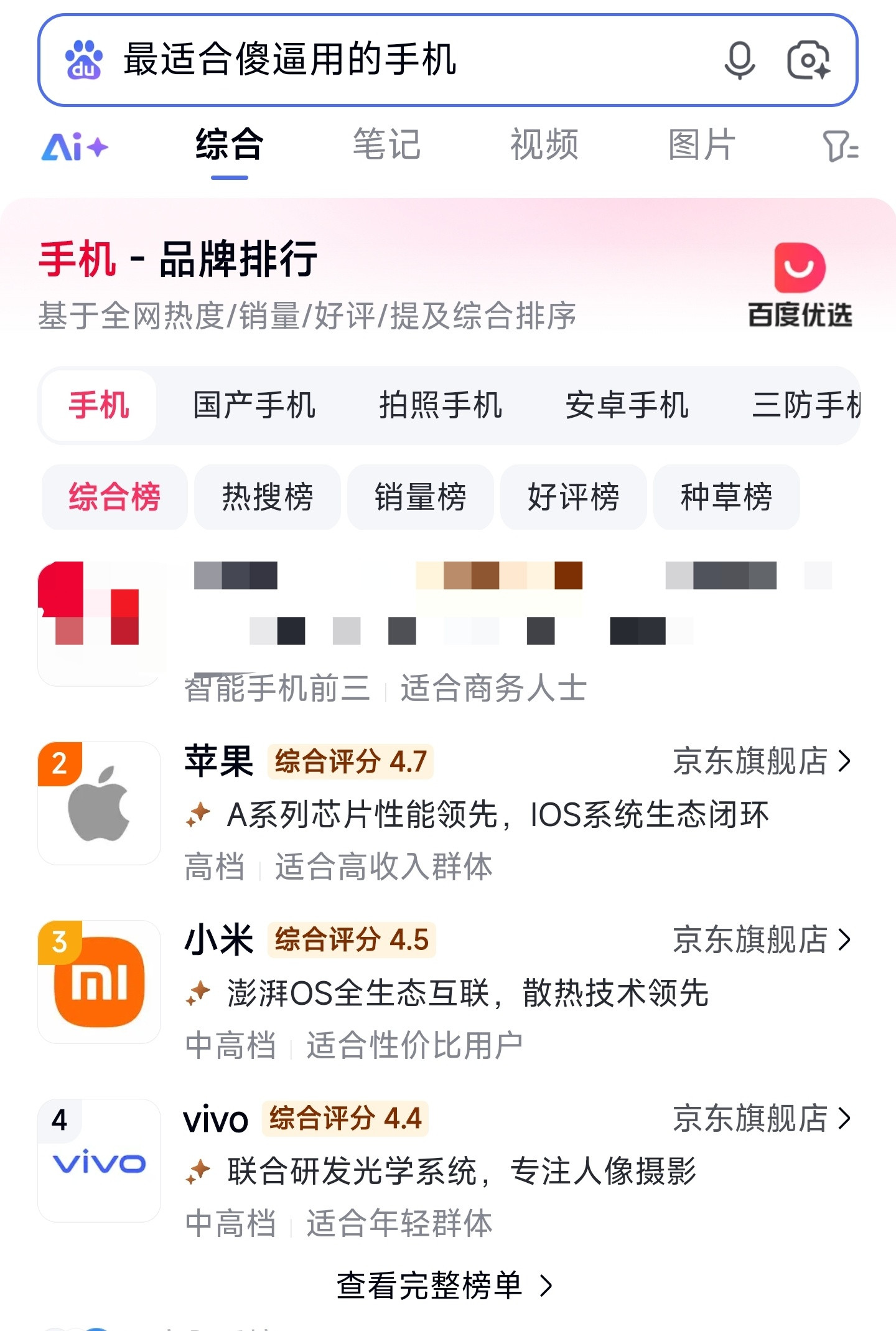Enable the 种草榜 ranking view
The height and width of the screenshot is (1331, 896).
click(726, 497)
